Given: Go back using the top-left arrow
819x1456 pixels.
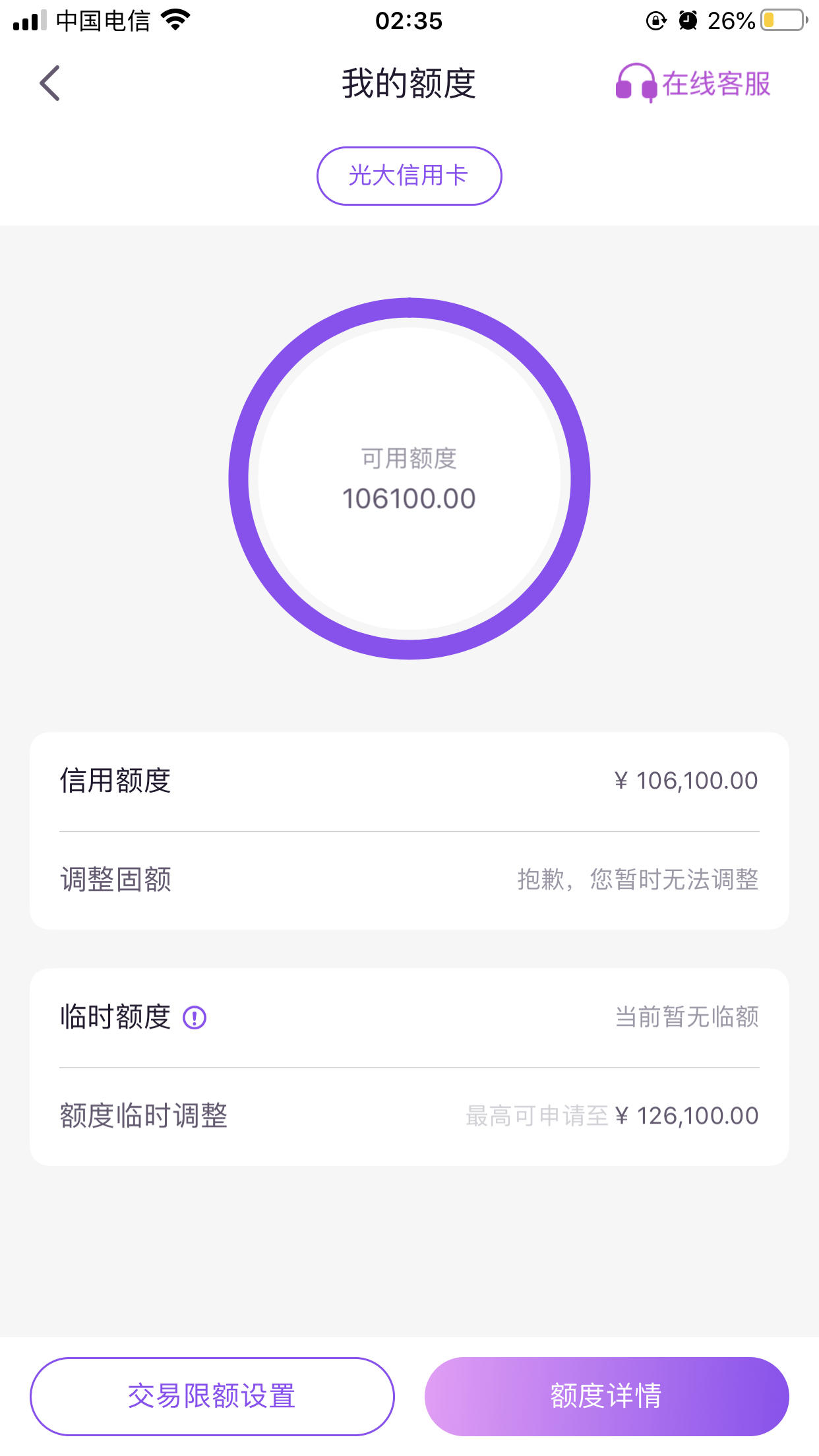Looking at the screenshot, I should click(49, 83).
